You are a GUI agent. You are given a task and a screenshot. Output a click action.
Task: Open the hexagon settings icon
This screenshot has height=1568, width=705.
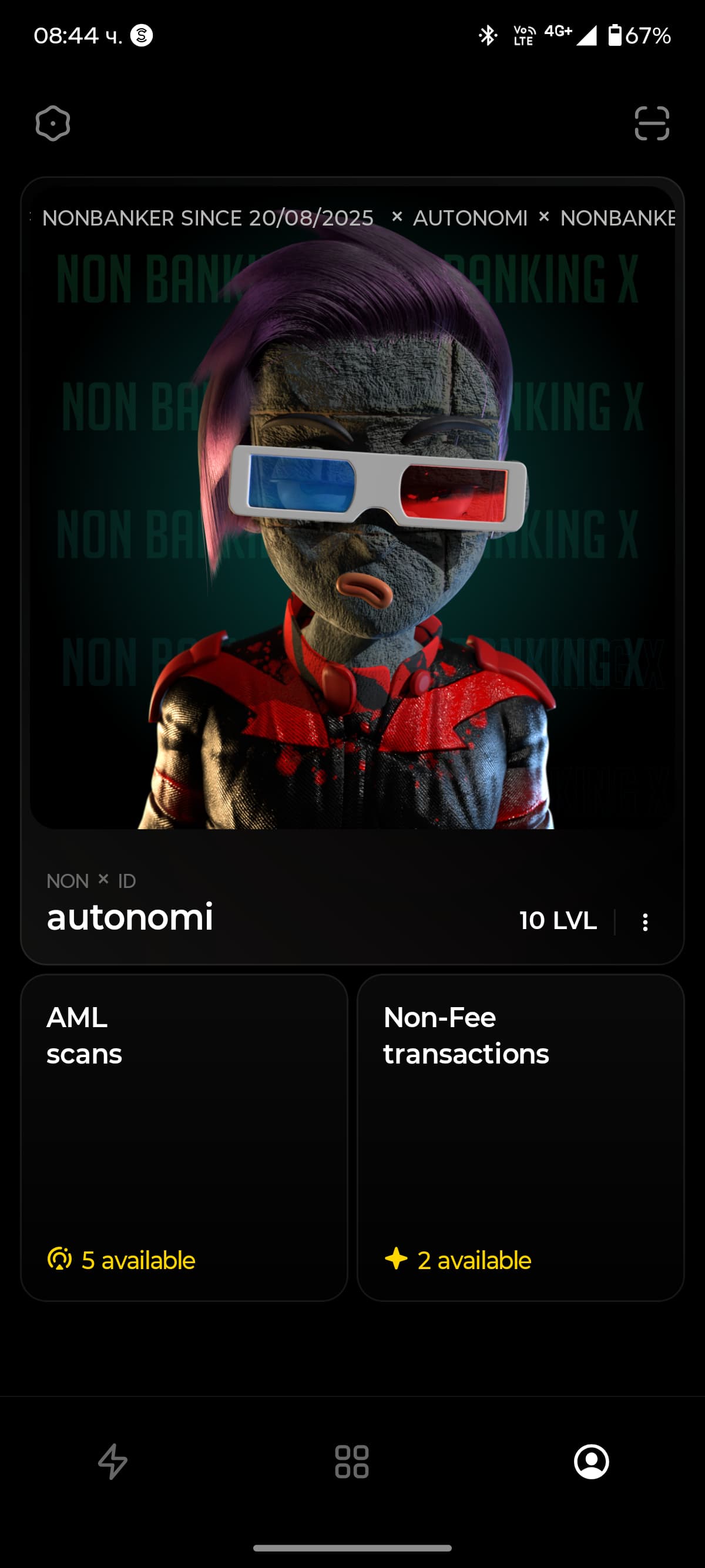tap(53, 123)
